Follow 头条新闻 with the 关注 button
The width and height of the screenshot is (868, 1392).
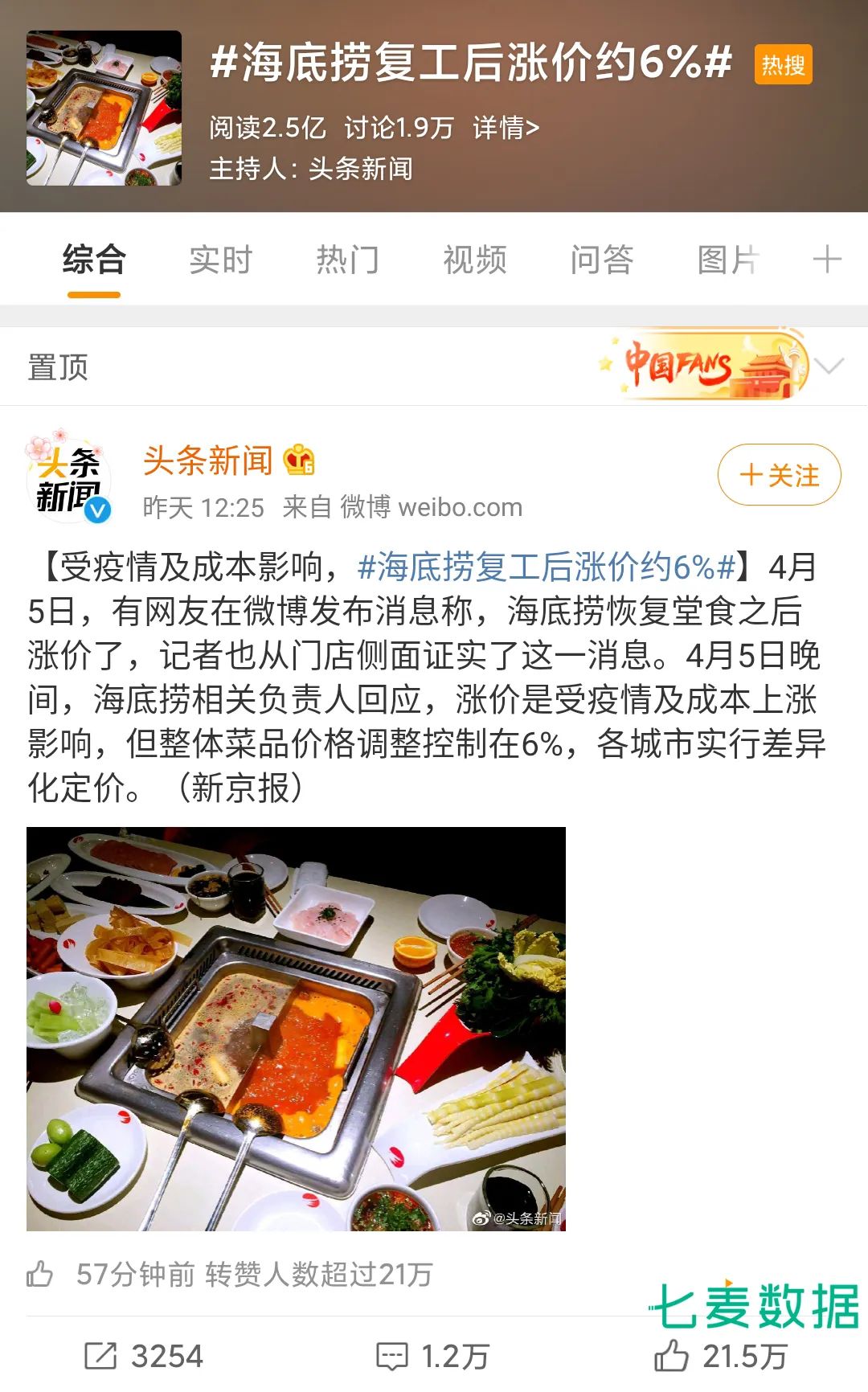pos(779,475)
